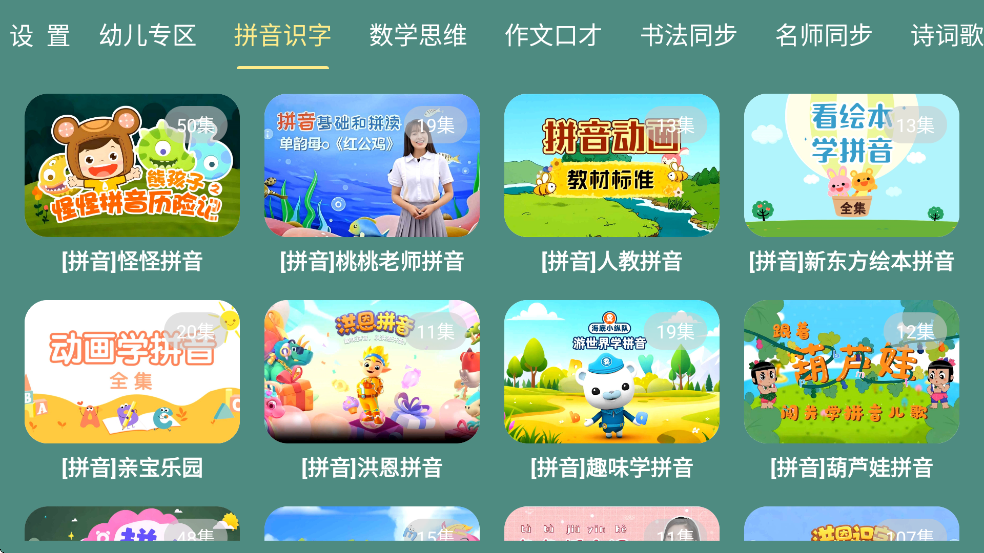Switch to the 数学思维 tab
Screen dimensions: 984x553
418,36
